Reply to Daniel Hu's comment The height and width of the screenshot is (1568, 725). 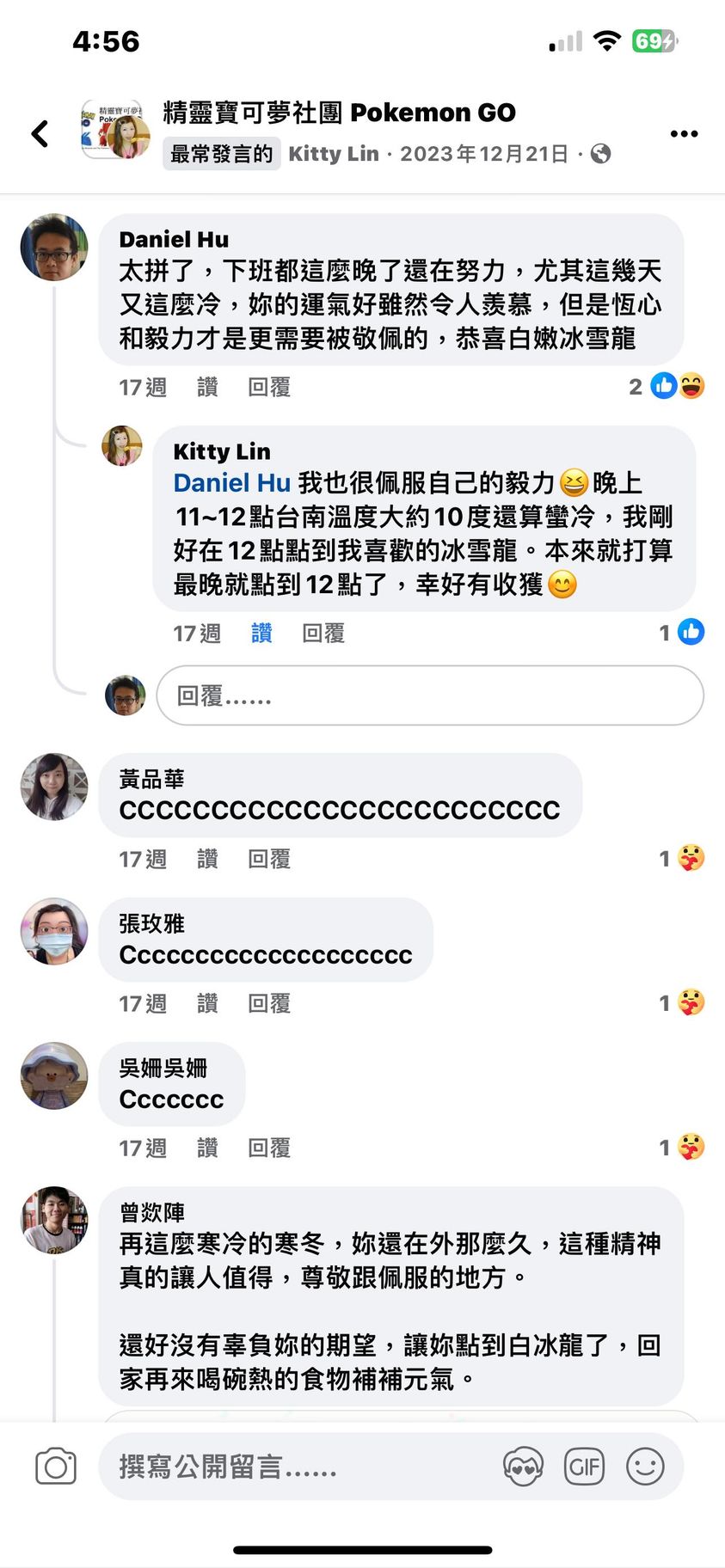(x=268, y=387)
